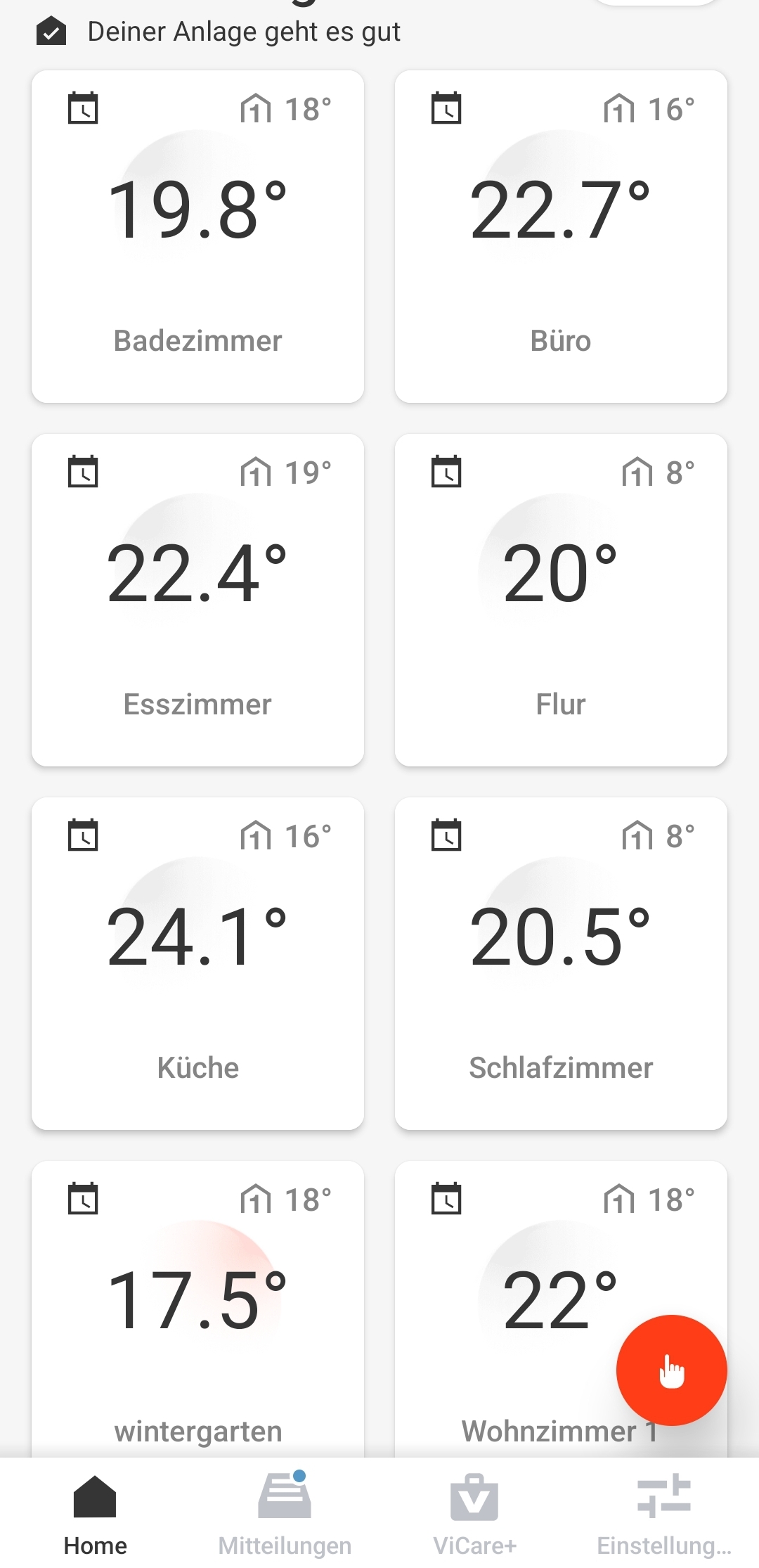The height and width of the screenshot is (1568, 759).
Task: Select the Esszimmer room card
Action: pyautogui.click(x=197, y=600)
